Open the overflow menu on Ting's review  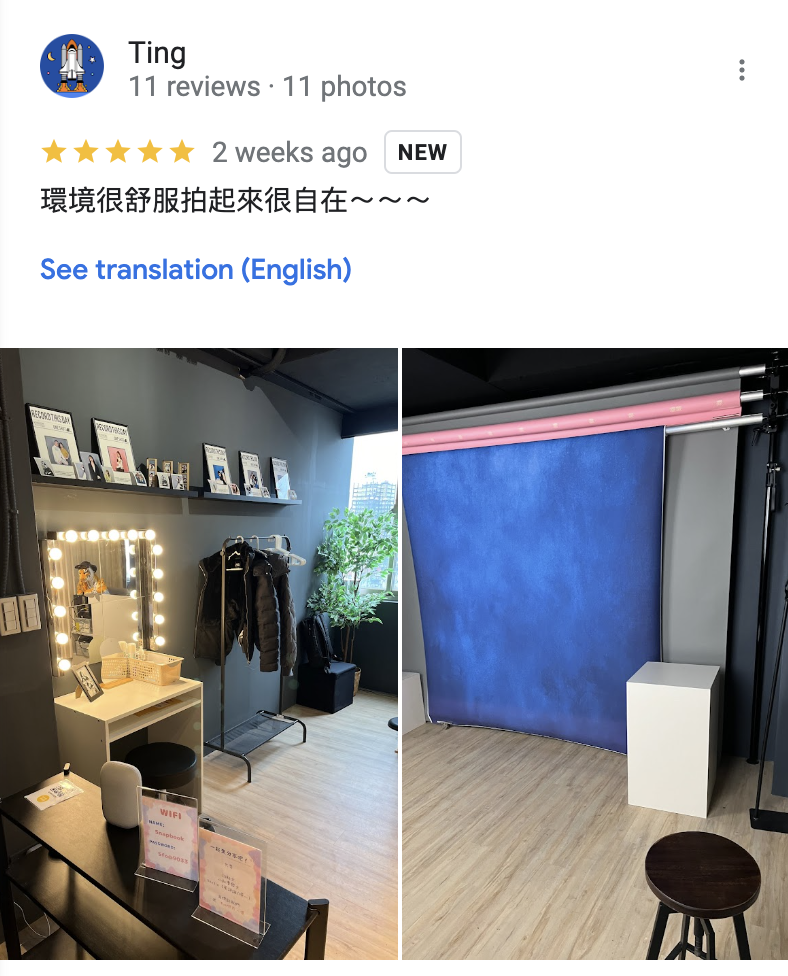741,70
